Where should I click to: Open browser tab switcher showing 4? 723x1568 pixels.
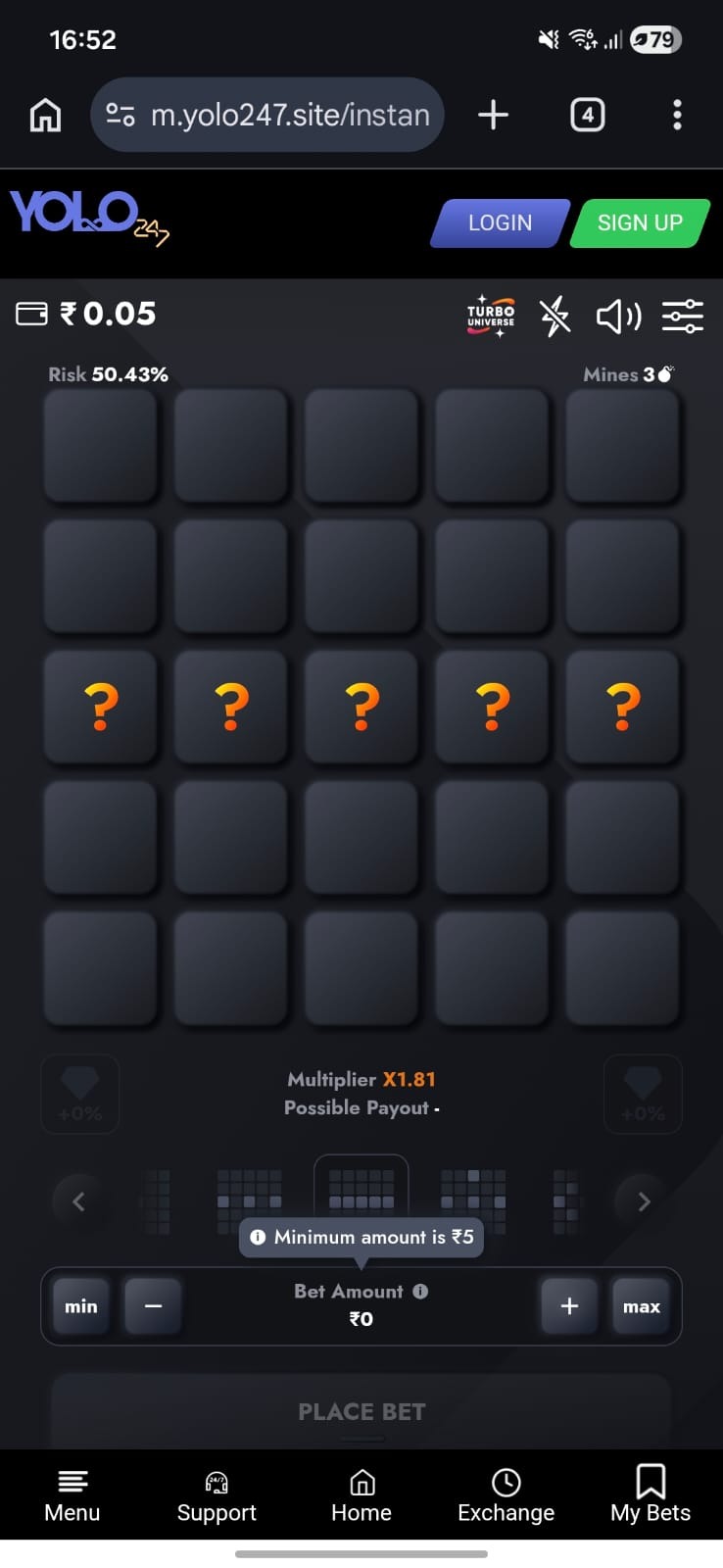point(587,116)
